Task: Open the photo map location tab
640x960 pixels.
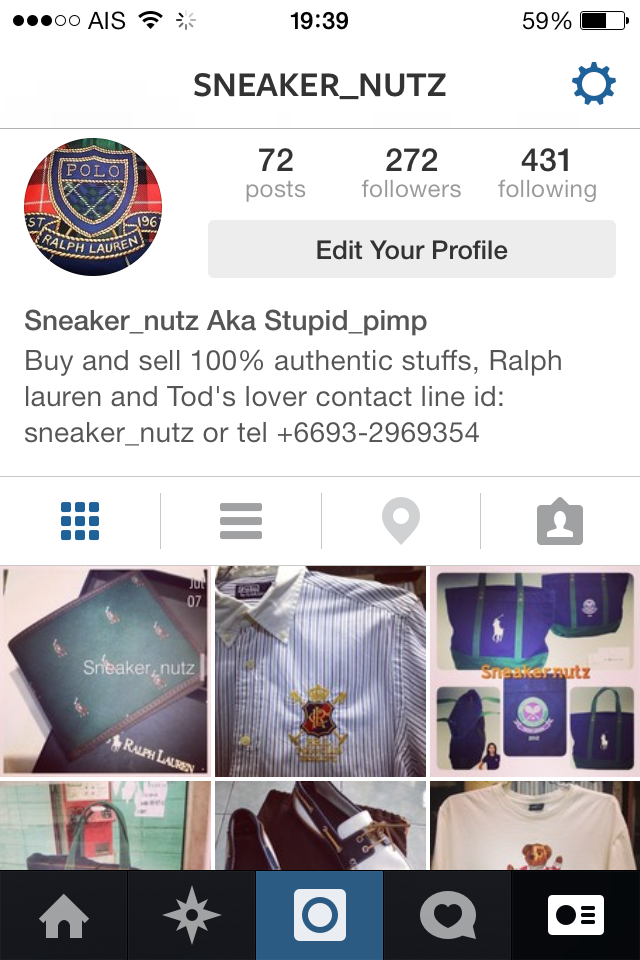Action: 400,521
